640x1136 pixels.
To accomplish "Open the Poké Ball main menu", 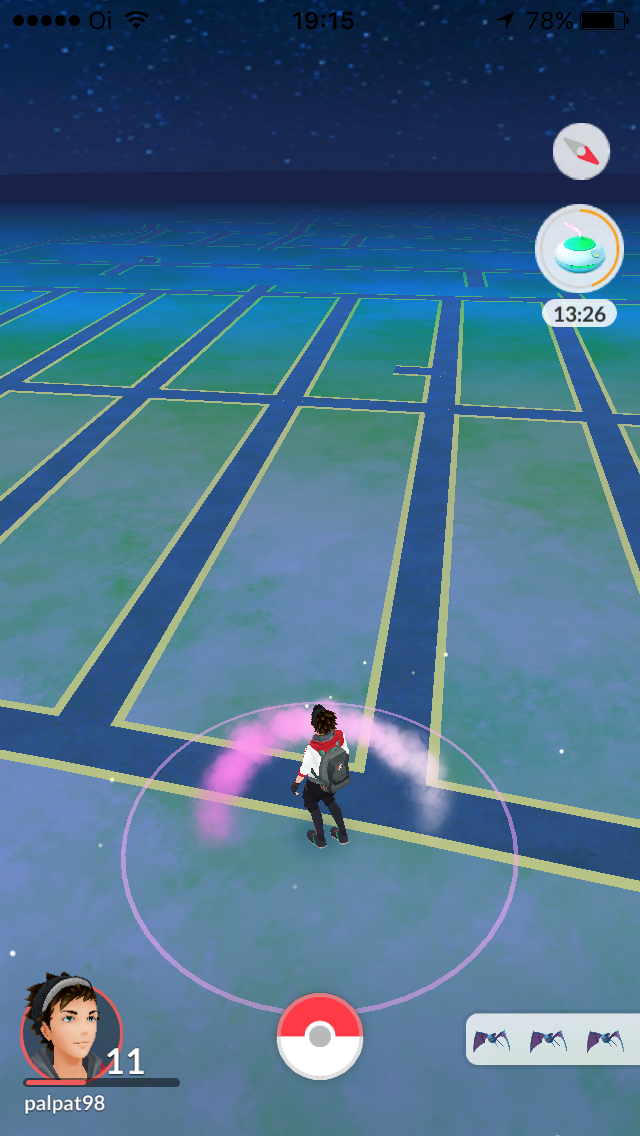I will (320, 1036).
